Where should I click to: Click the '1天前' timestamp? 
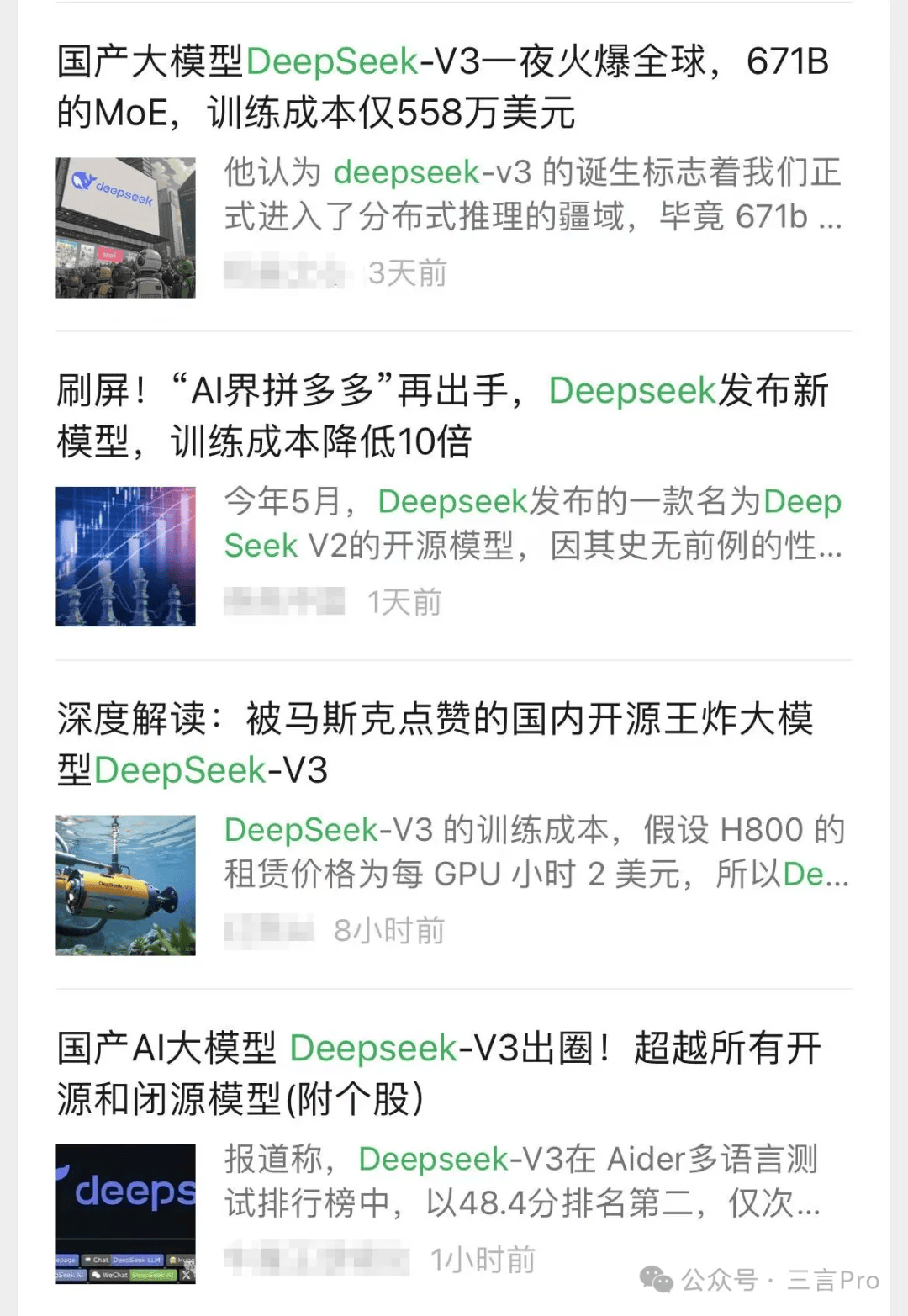coord(404,602)
